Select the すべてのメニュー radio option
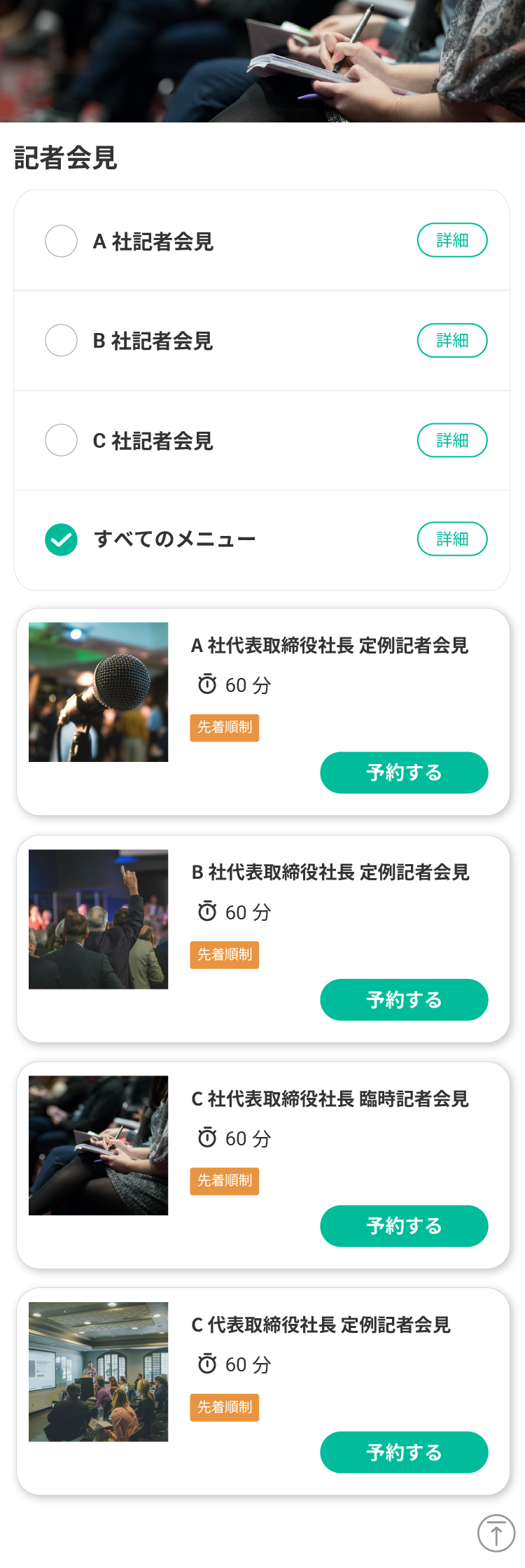This screenshot has width=525, height=1568. pyautogui.click(x=62, y=539)
